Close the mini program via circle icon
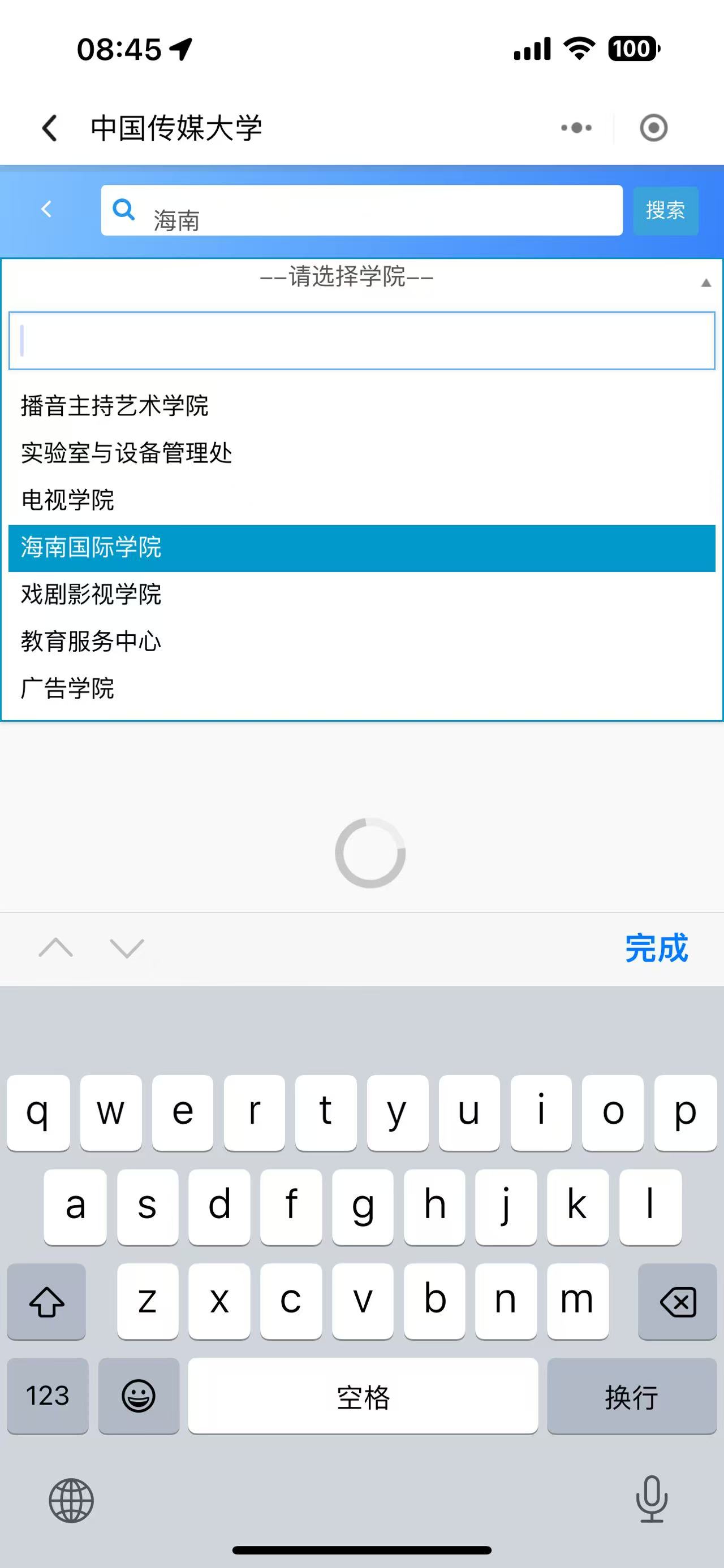The image size is (724, 1568). (653, 128)
